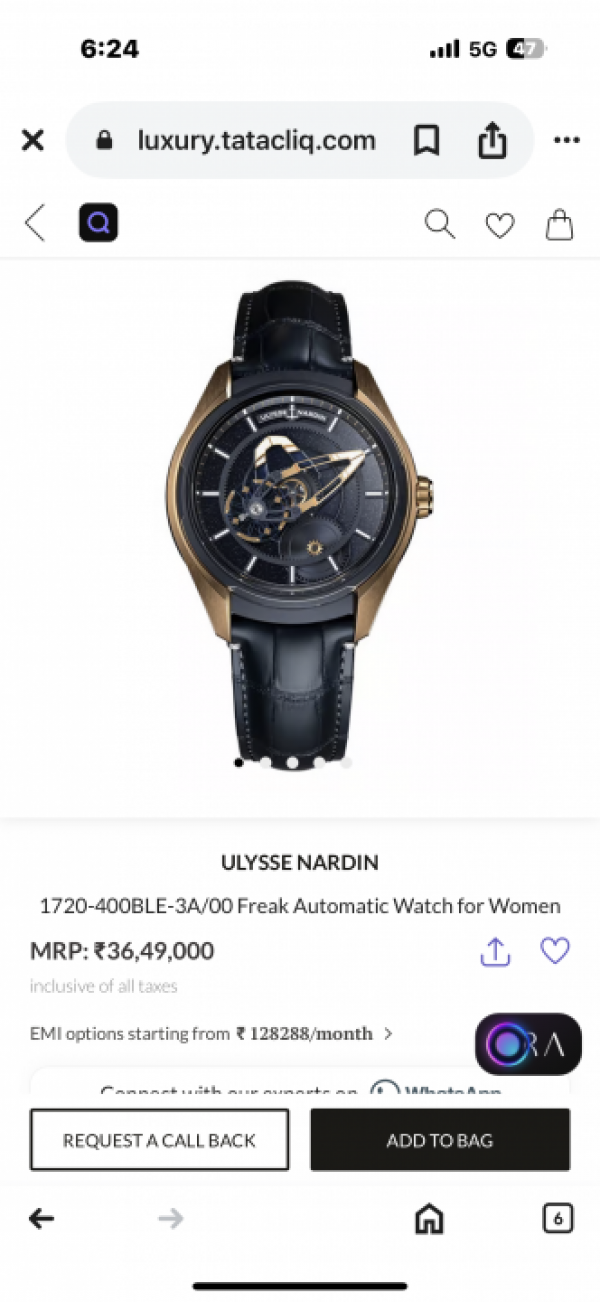Bookmark this page in the browser
This screenshot has width=600, height=1302.
point(426,141)
